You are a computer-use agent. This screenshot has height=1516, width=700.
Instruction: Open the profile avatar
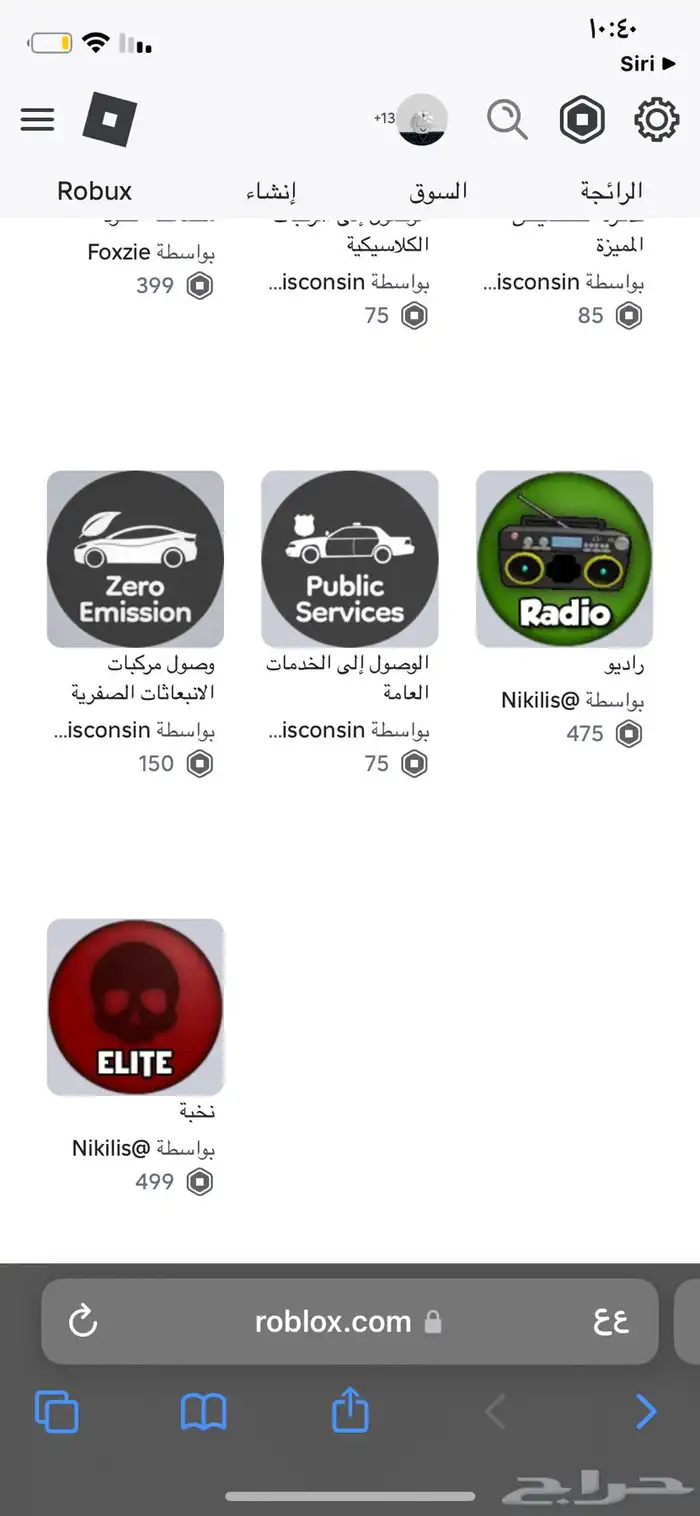[x=421, y=120]
